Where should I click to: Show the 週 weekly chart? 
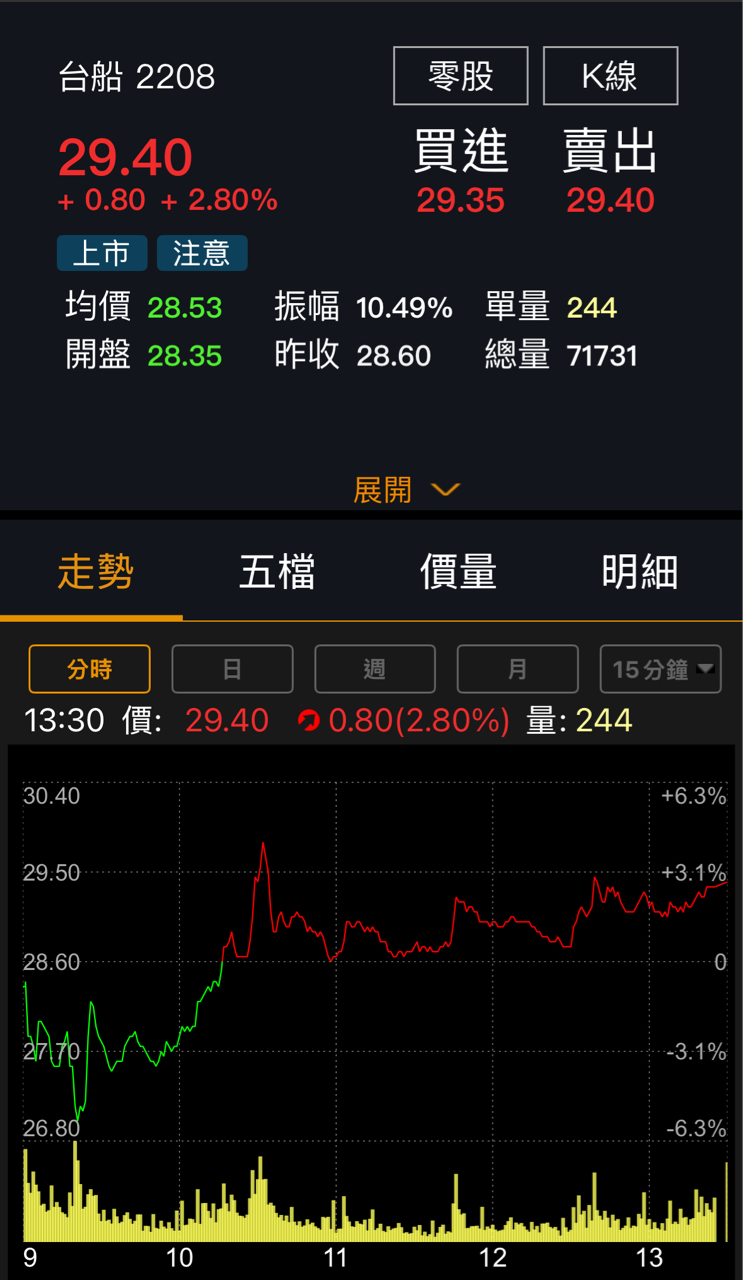pyautogui.click(x=375, y=669)
